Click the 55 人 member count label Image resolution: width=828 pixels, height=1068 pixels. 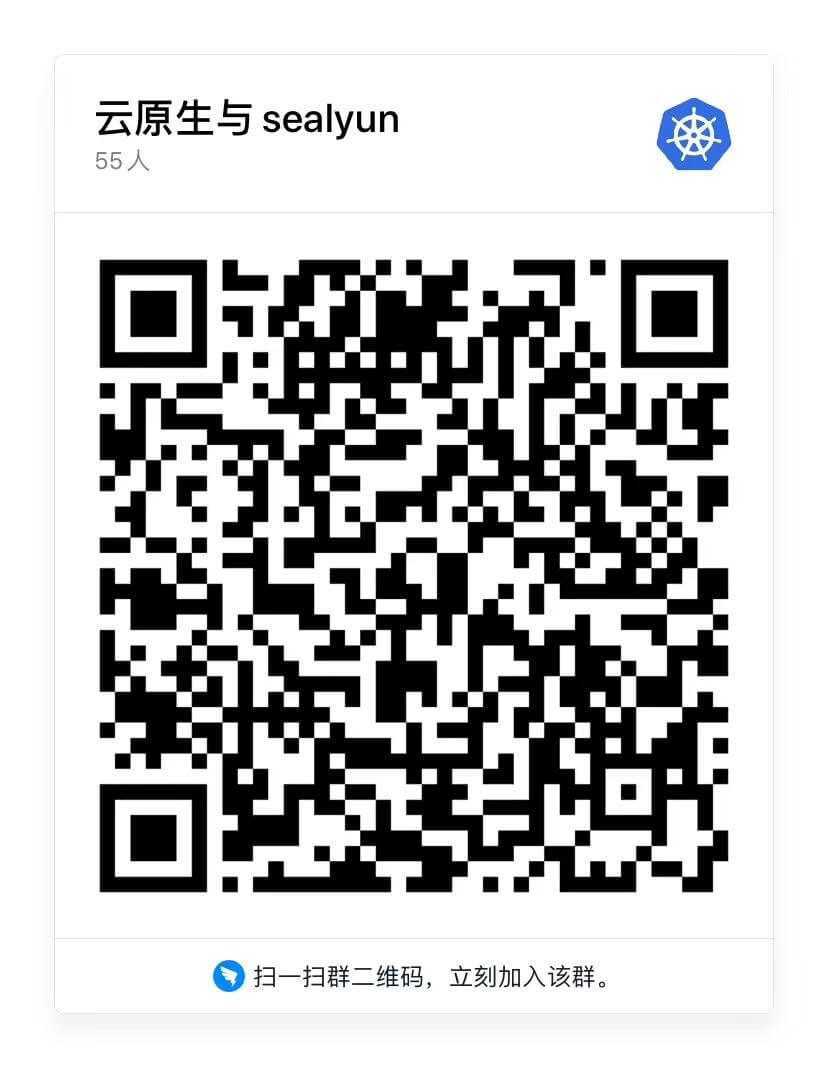pos(120,161)
